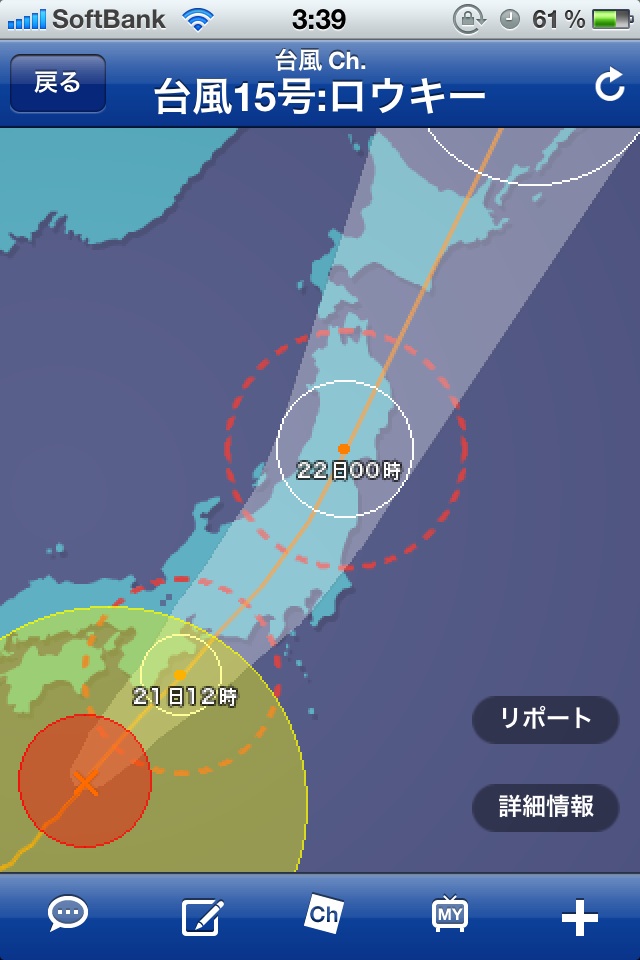This screenshot has height=960, width=640.
Task: Open 詳細情報 detailed information
Action: [x=546, y=806]
